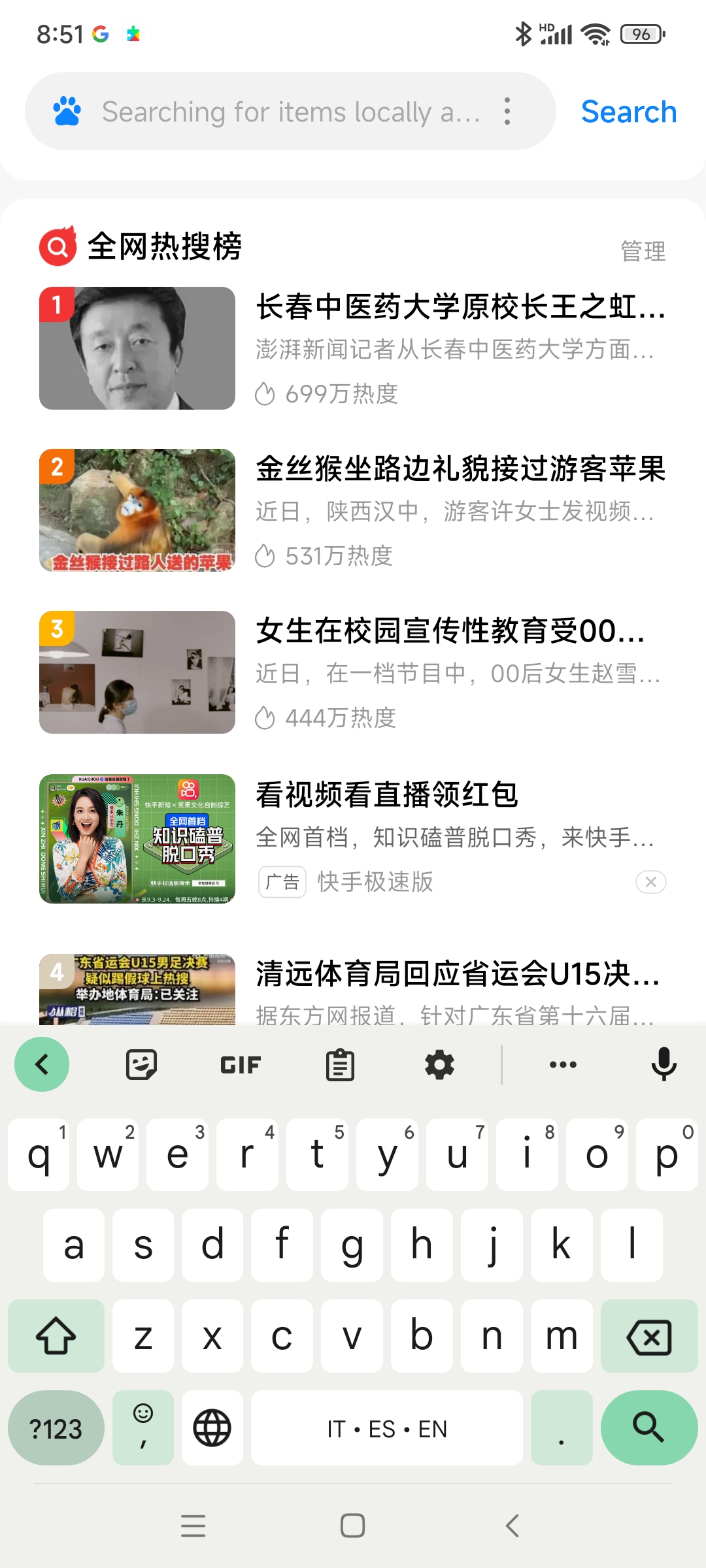Tap the keyboard's backspace key

pos(649,1336)
